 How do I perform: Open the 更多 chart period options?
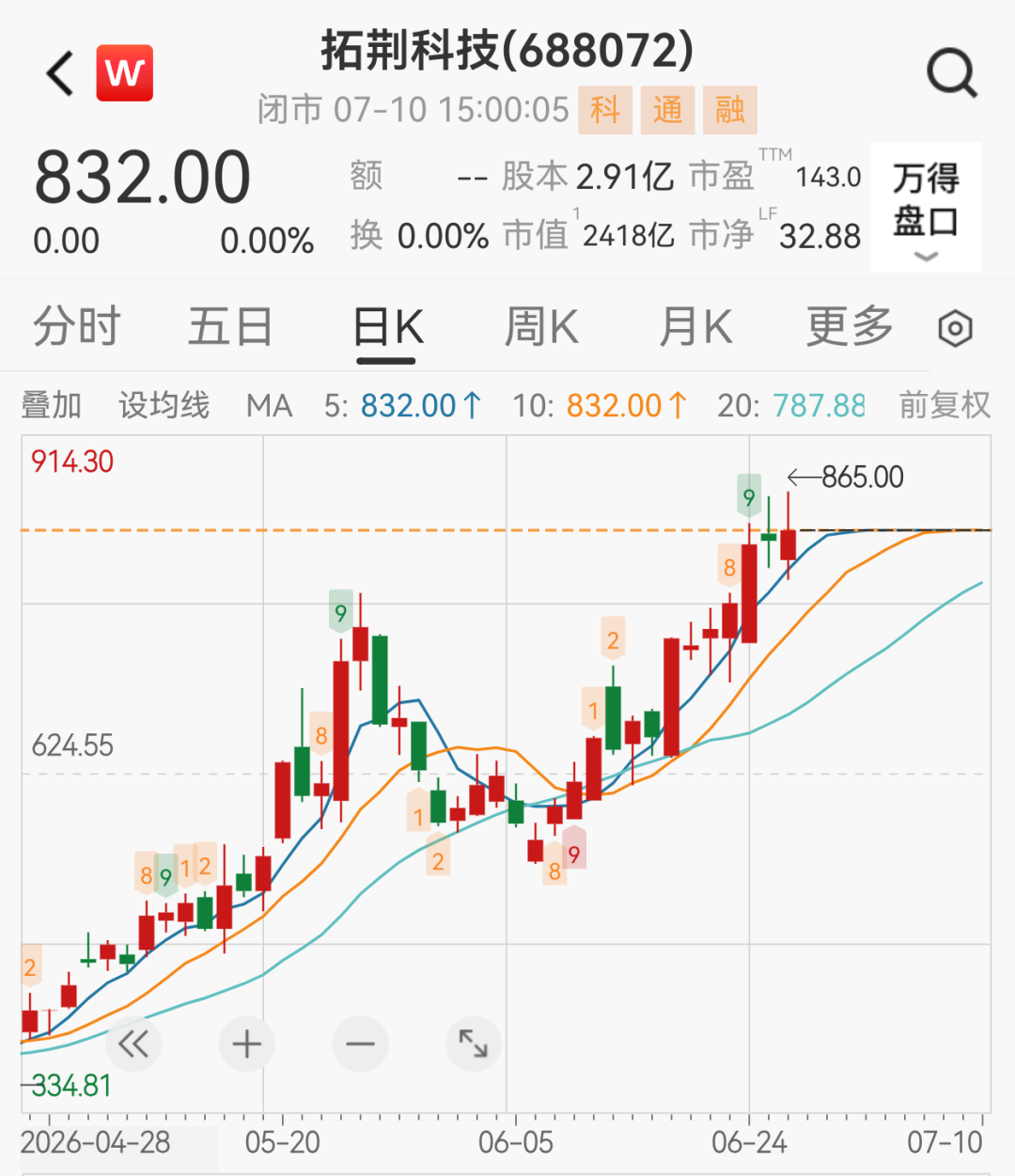(x=850, y=327)
